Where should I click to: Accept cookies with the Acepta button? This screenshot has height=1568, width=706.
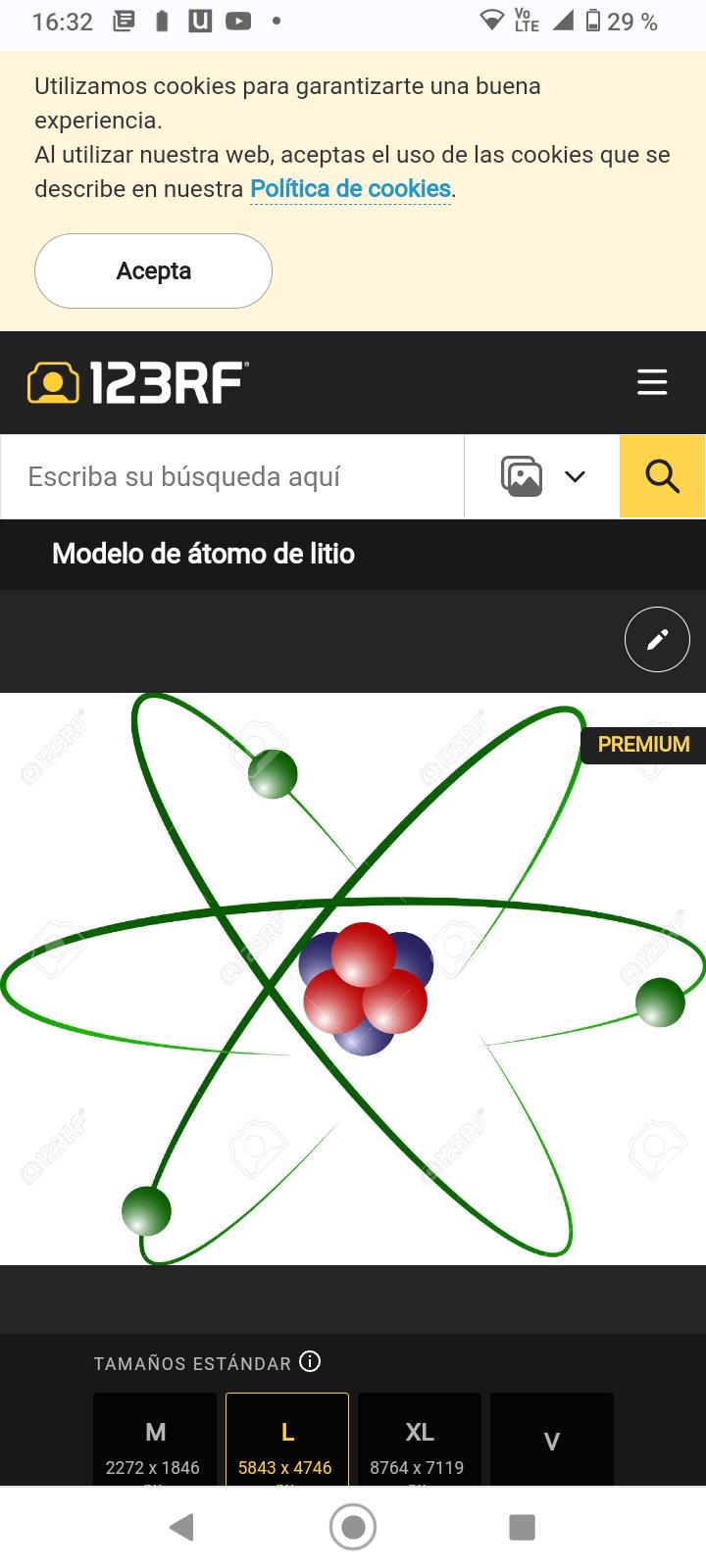click(153, 271)
